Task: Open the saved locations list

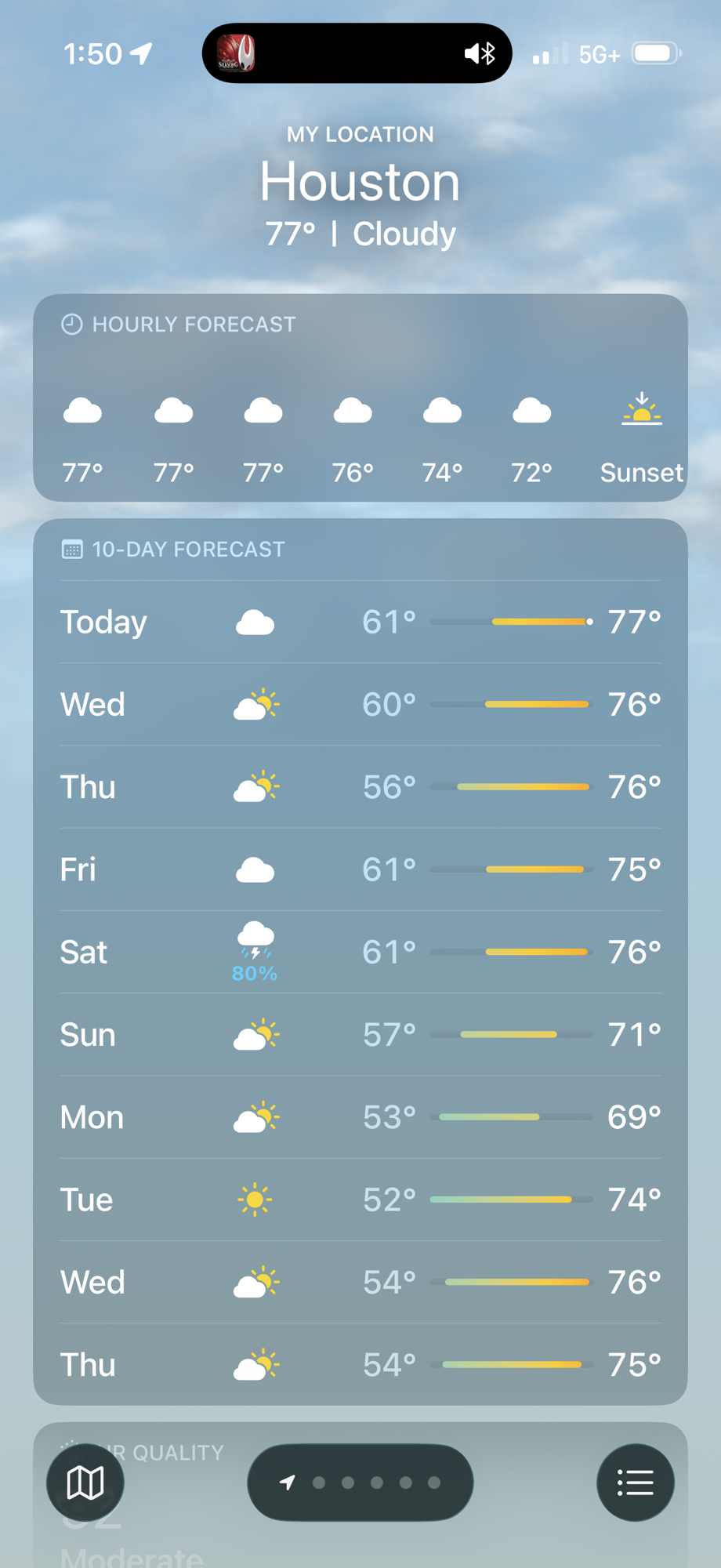Action: click(635, 1483)
